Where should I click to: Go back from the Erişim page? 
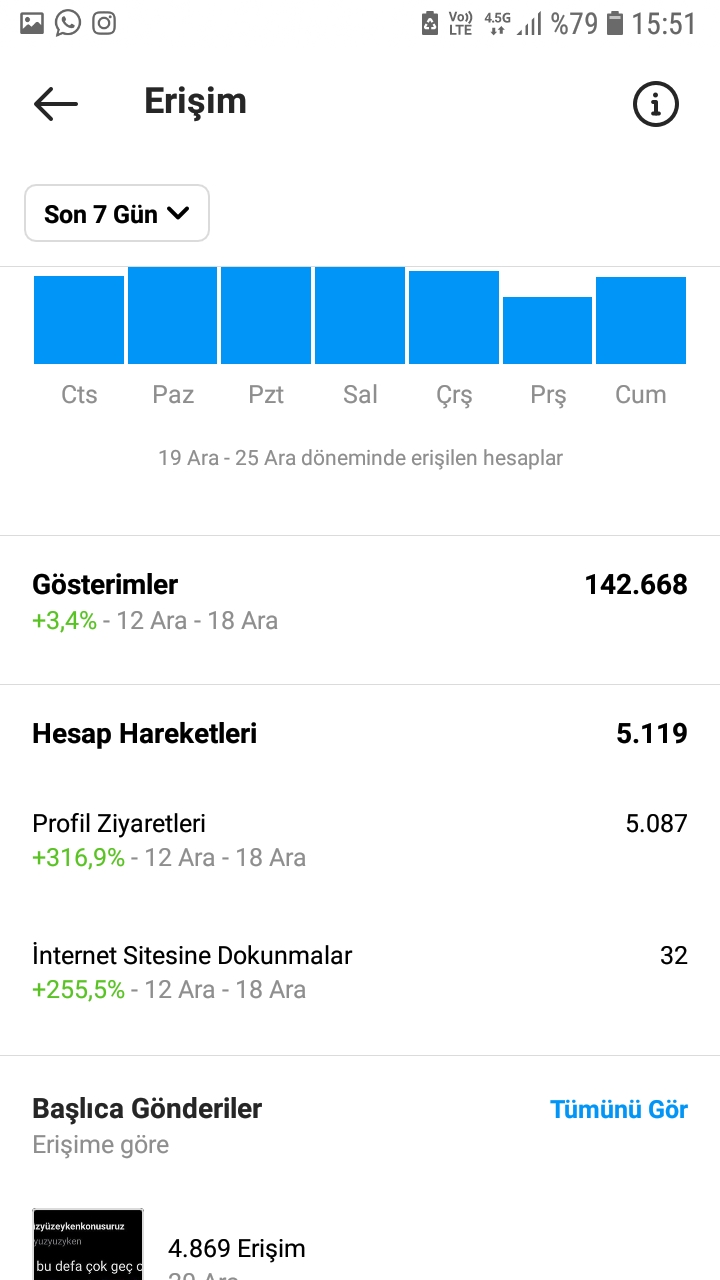[55, 103]
